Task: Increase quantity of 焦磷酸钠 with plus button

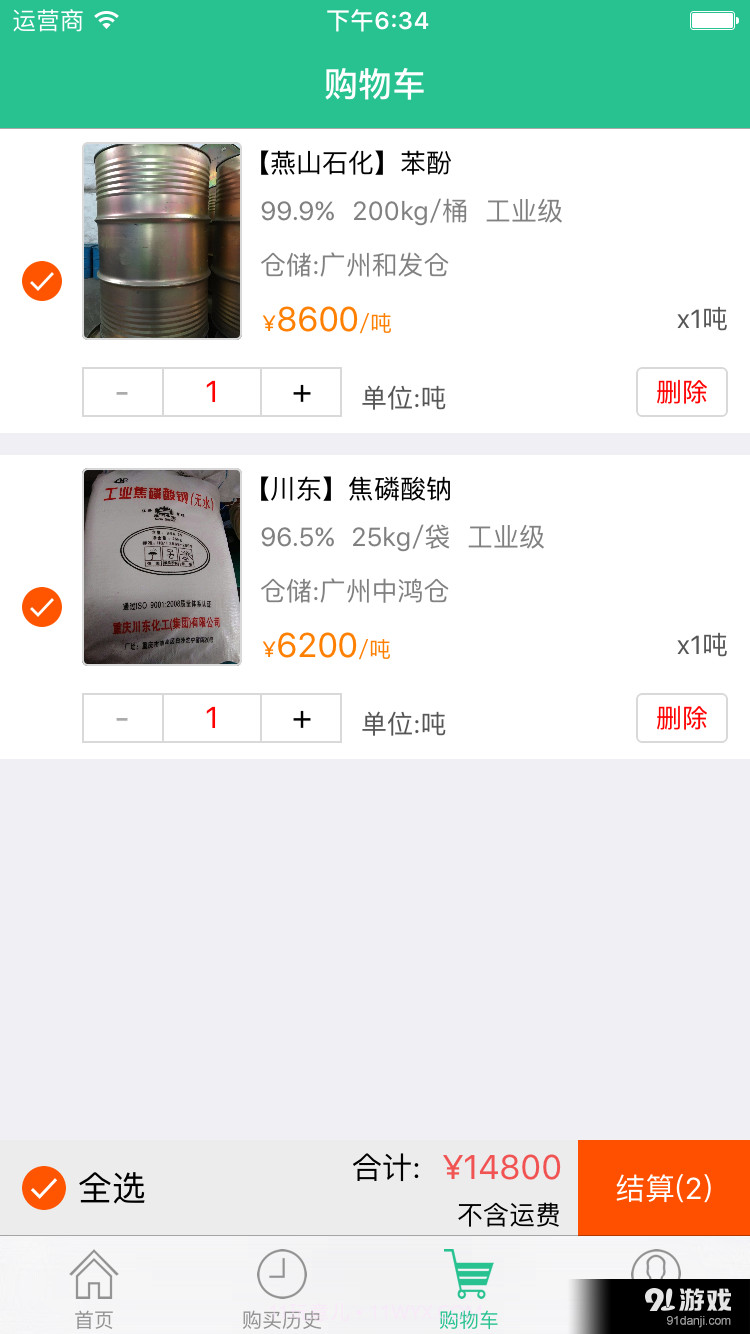Action: [x=301, y=718]
